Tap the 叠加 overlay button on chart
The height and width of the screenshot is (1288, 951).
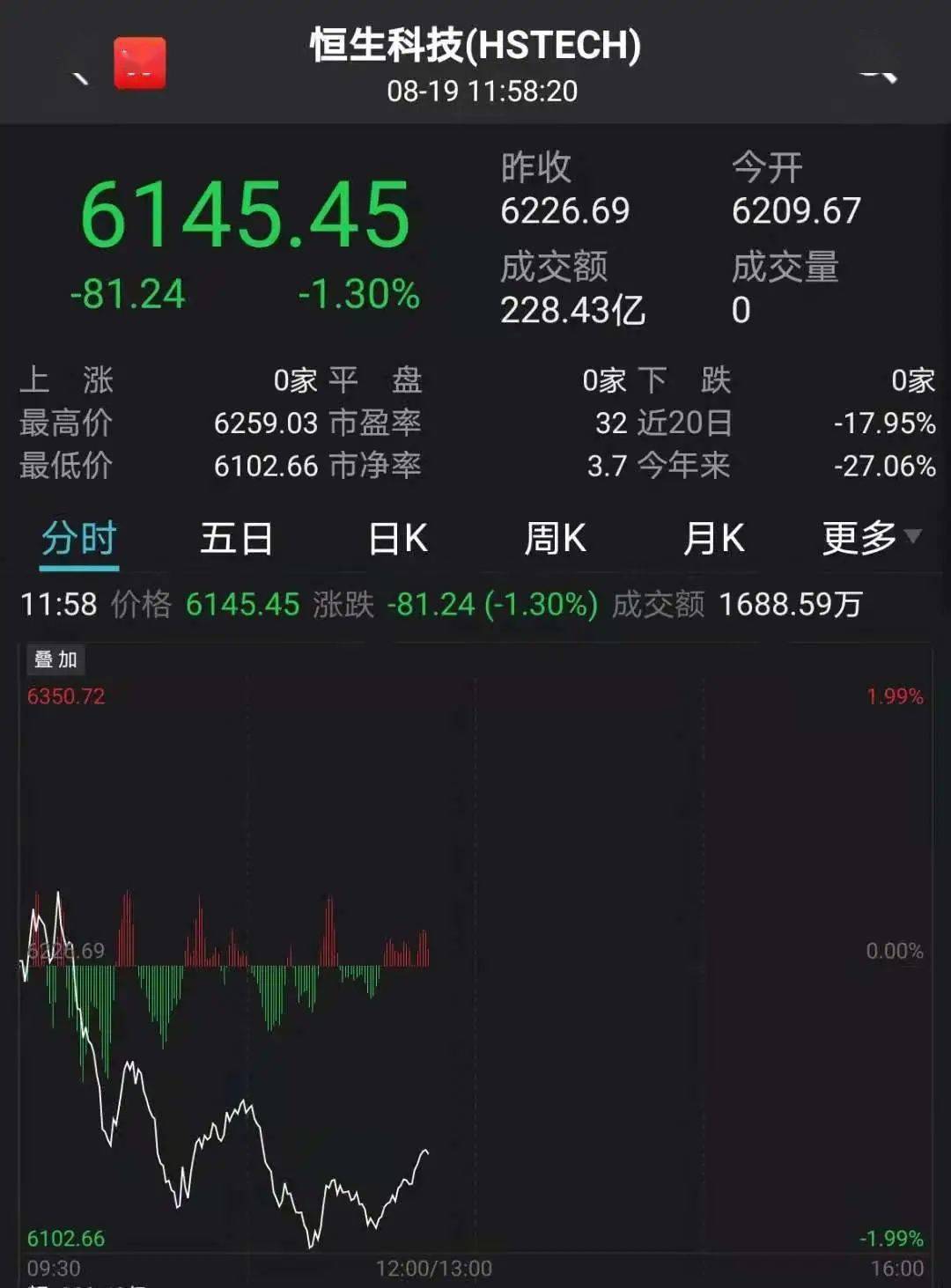click(55, 659)
